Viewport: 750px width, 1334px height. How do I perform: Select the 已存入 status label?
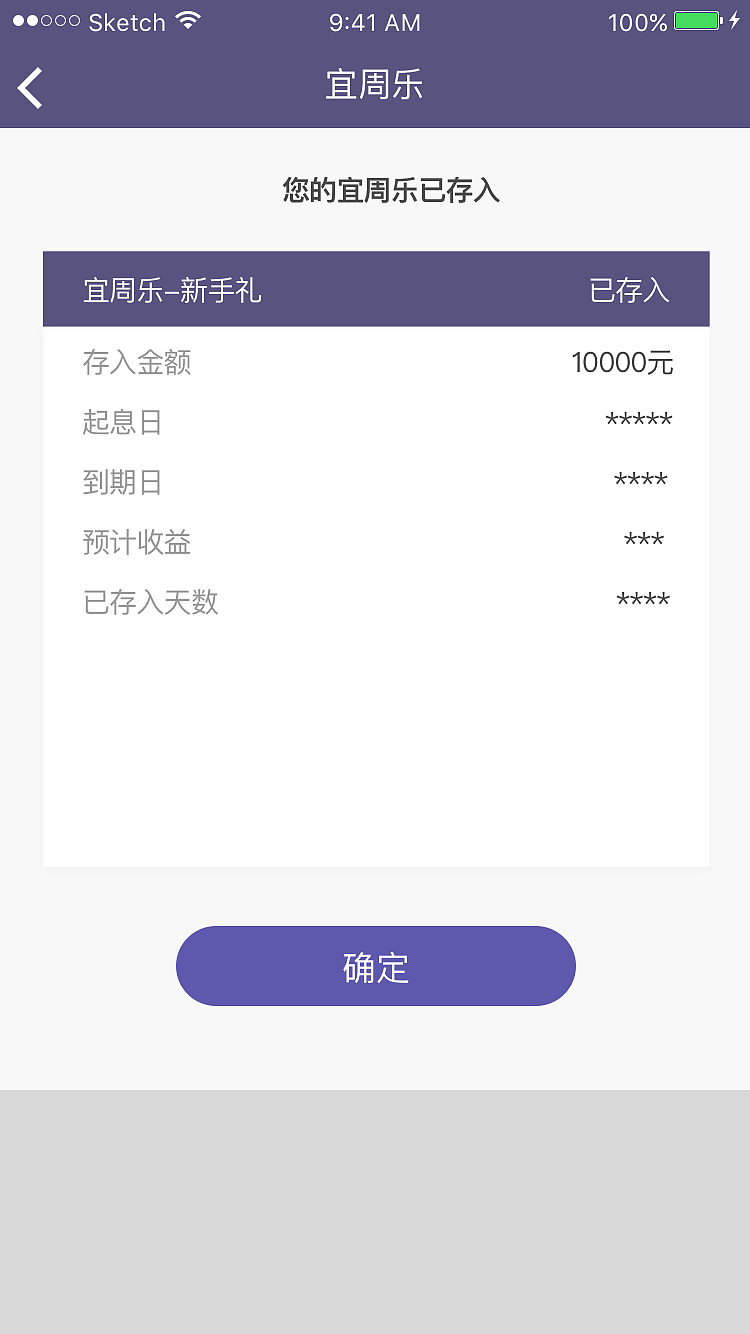[631, 289]
